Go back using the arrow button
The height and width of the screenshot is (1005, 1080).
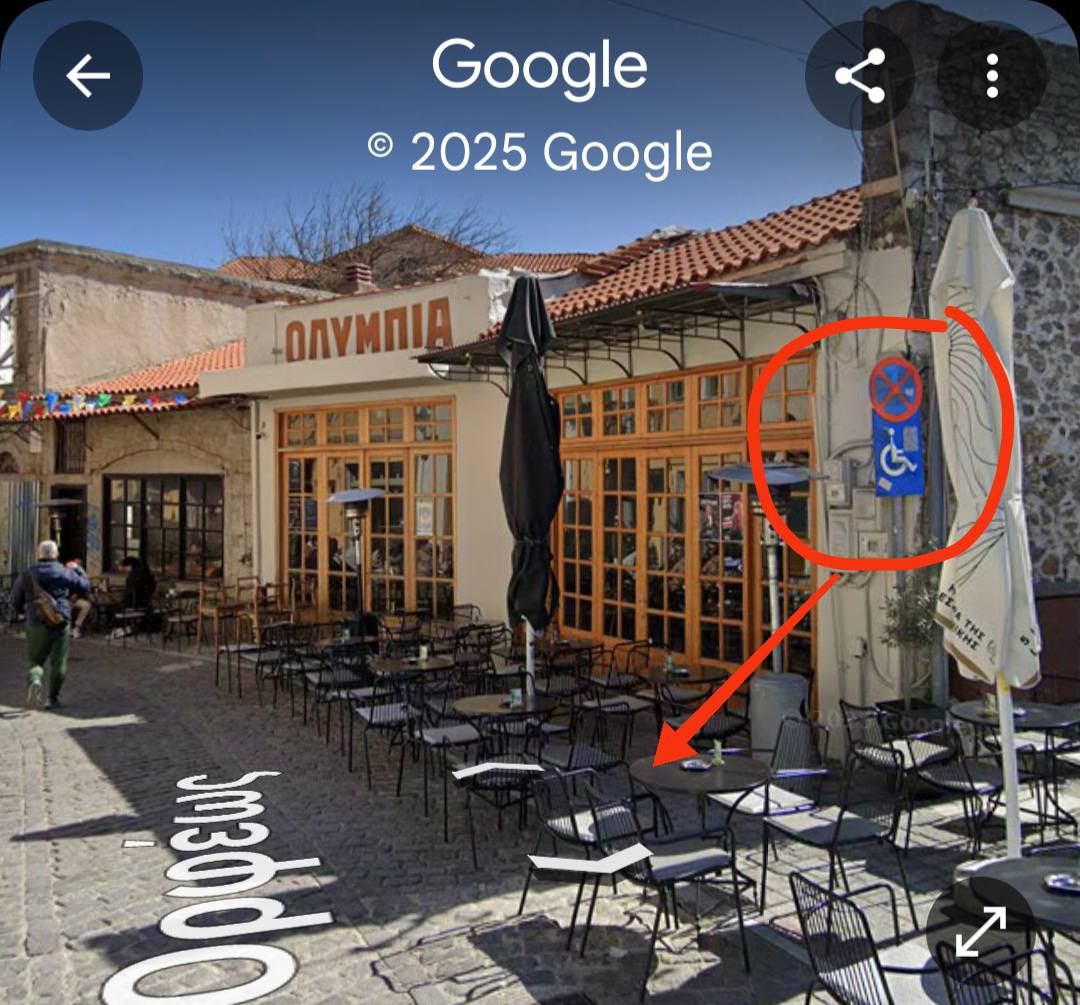tap(88, 76)
